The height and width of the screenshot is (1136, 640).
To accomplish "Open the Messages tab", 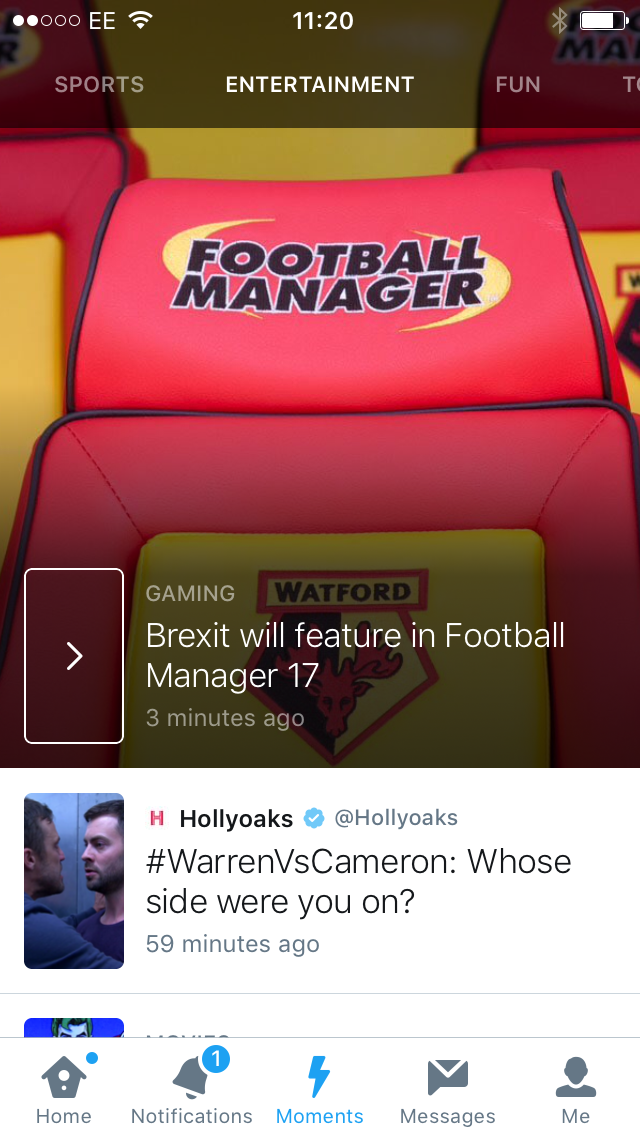I will pos(447,1088).
